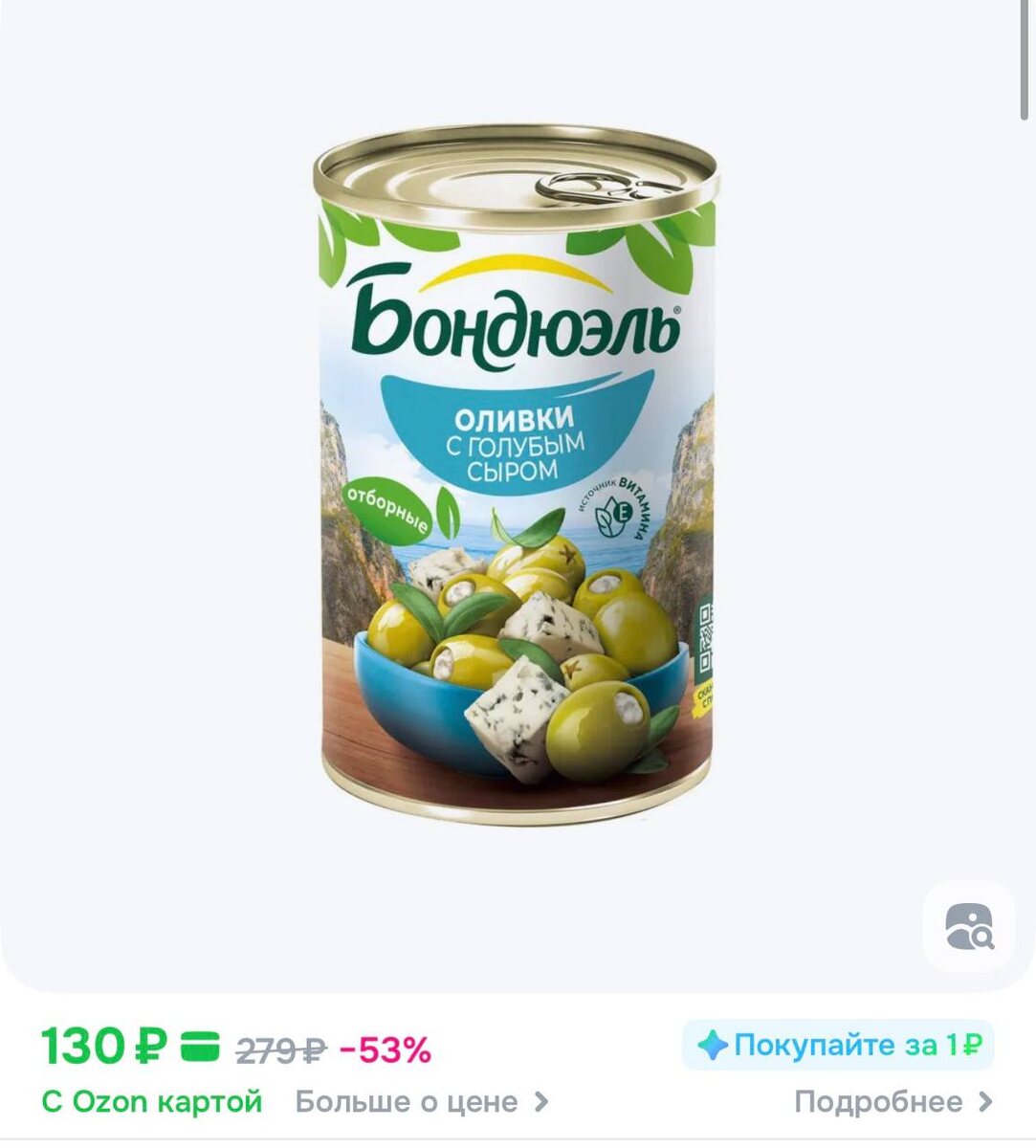Tap the Покупайте за 1₽ offer

point(838,1045)
